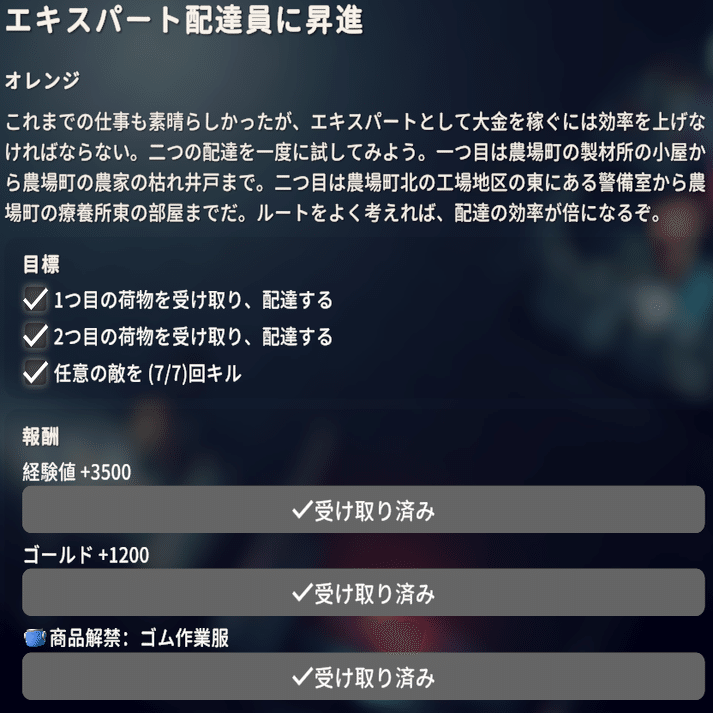The image size is (713, 713).
Task: Tap the claimed button under ゴールド +1200
Action: [364, 593]
